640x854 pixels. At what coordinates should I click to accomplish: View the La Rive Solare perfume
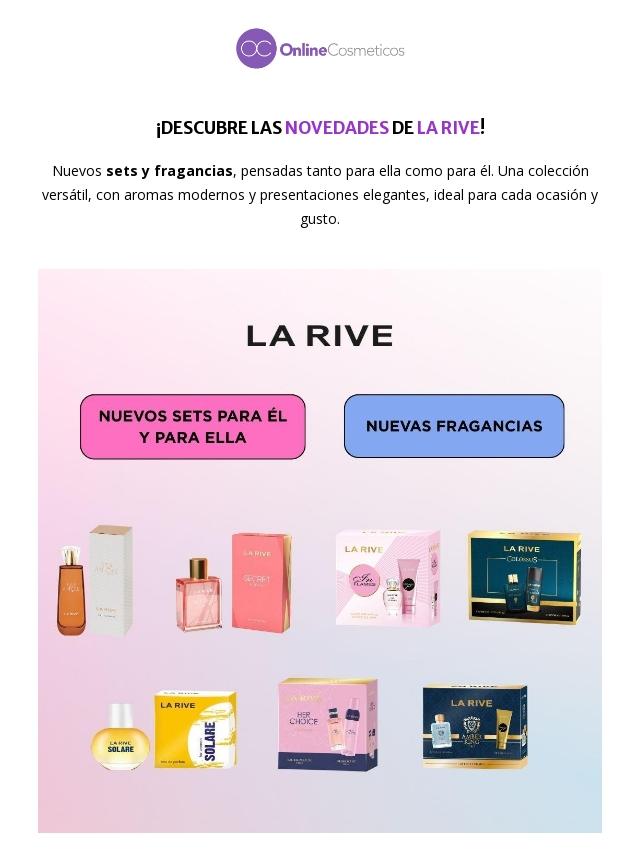pyautogui.click(x=166, y=731)
